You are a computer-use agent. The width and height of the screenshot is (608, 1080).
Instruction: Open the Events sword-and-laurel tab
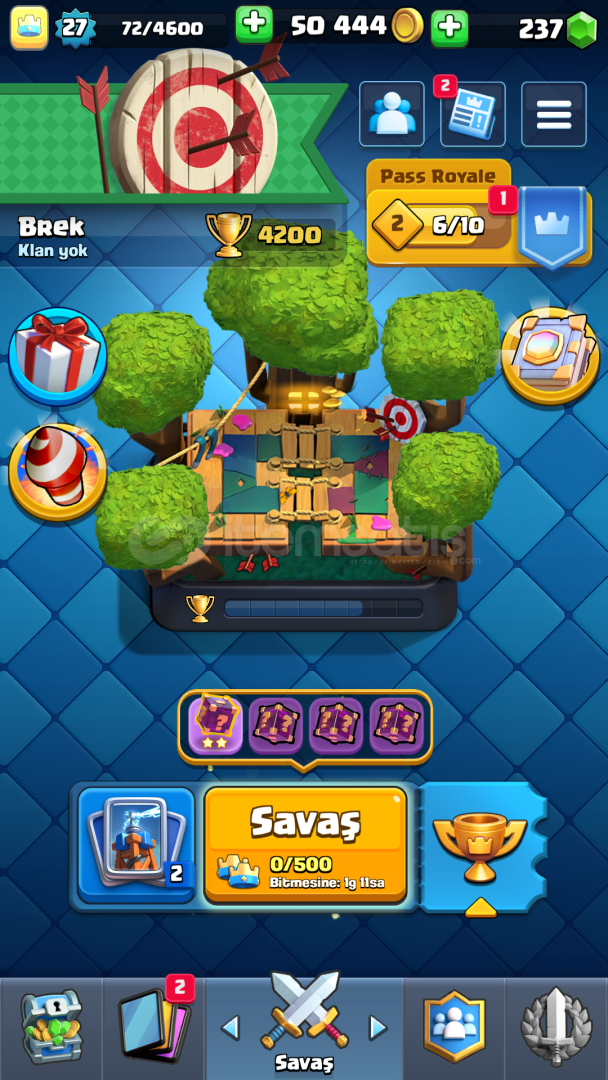tap(556, 1026)
